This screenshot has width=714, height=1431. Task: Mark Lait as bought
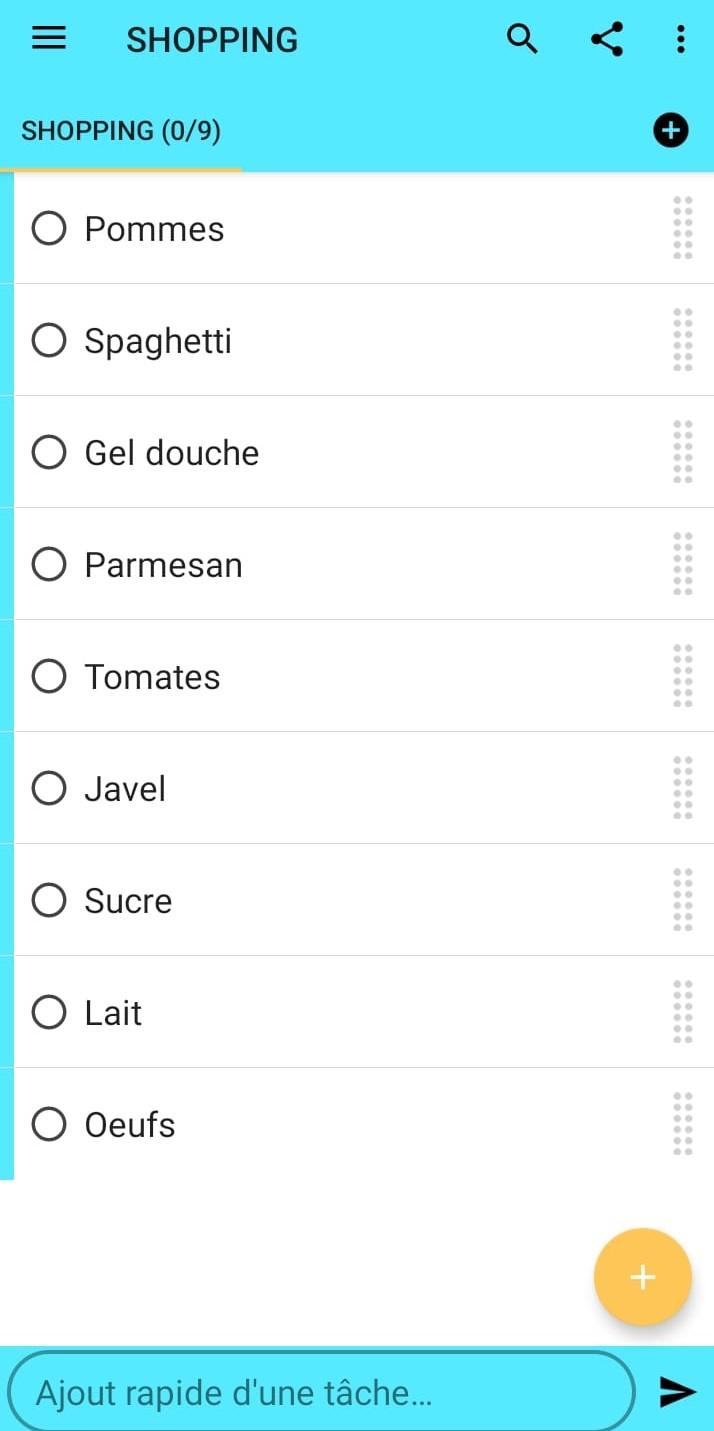(49, 1012)
